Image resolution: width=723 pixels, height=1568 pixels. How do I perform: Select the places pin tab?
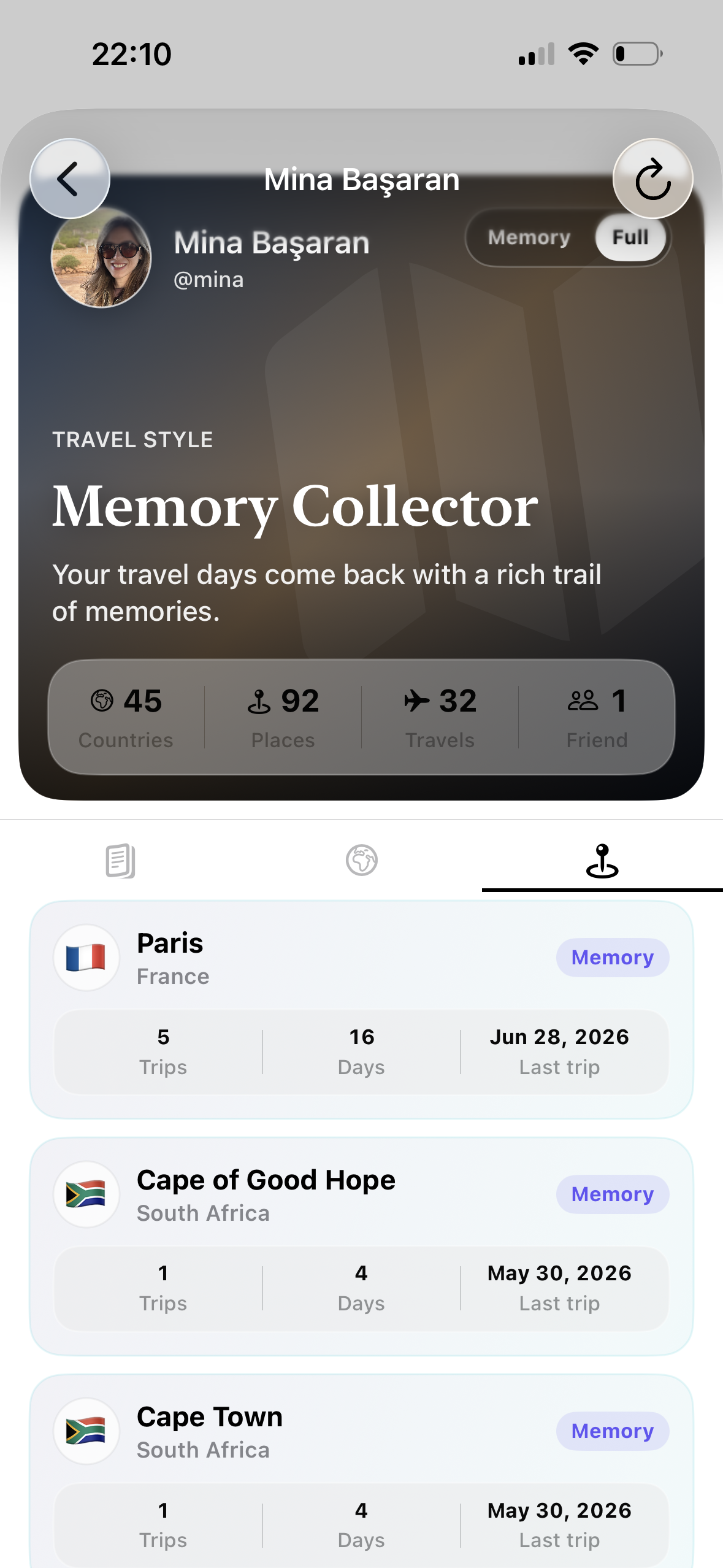click(602, 860)
